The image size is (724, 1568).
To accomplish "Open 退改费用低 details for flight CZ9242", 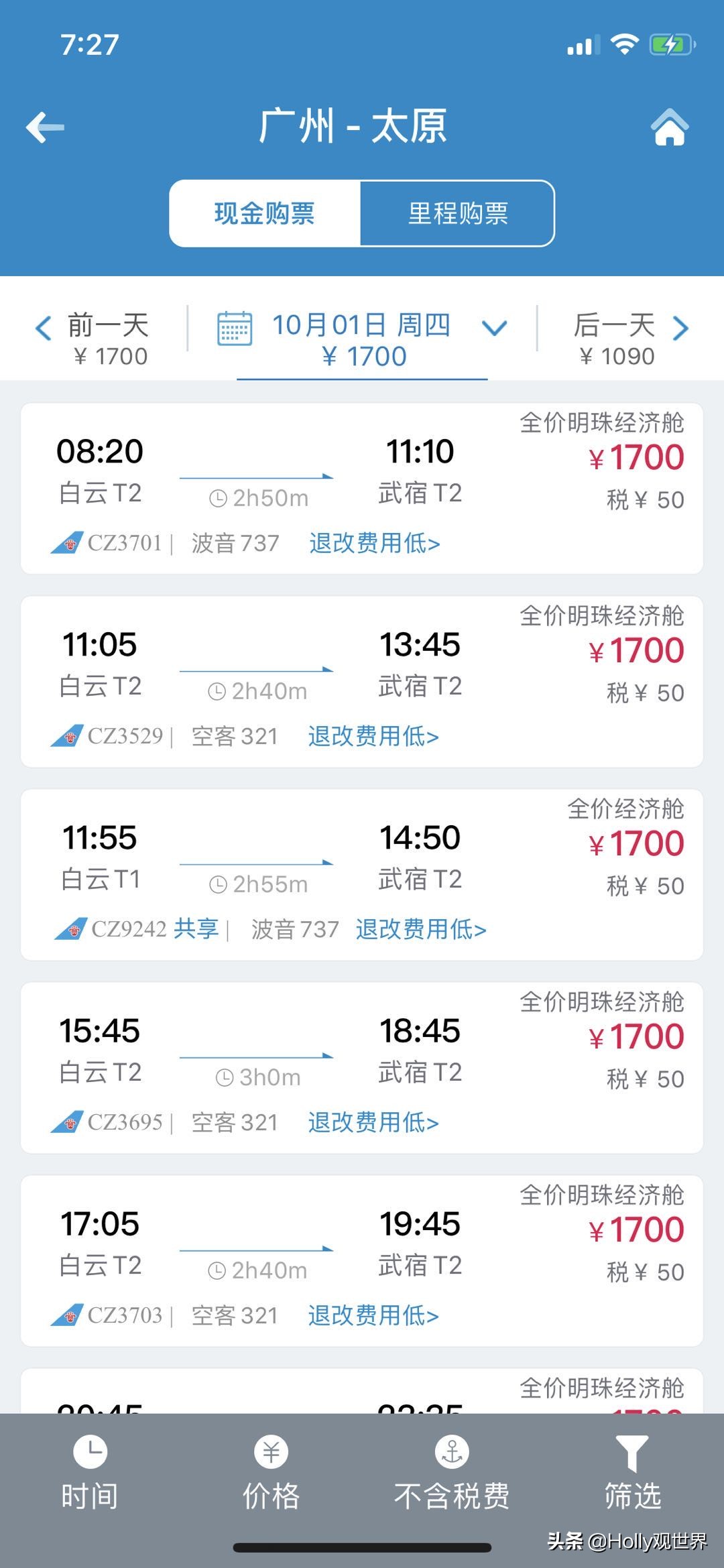I will point(418,929).
